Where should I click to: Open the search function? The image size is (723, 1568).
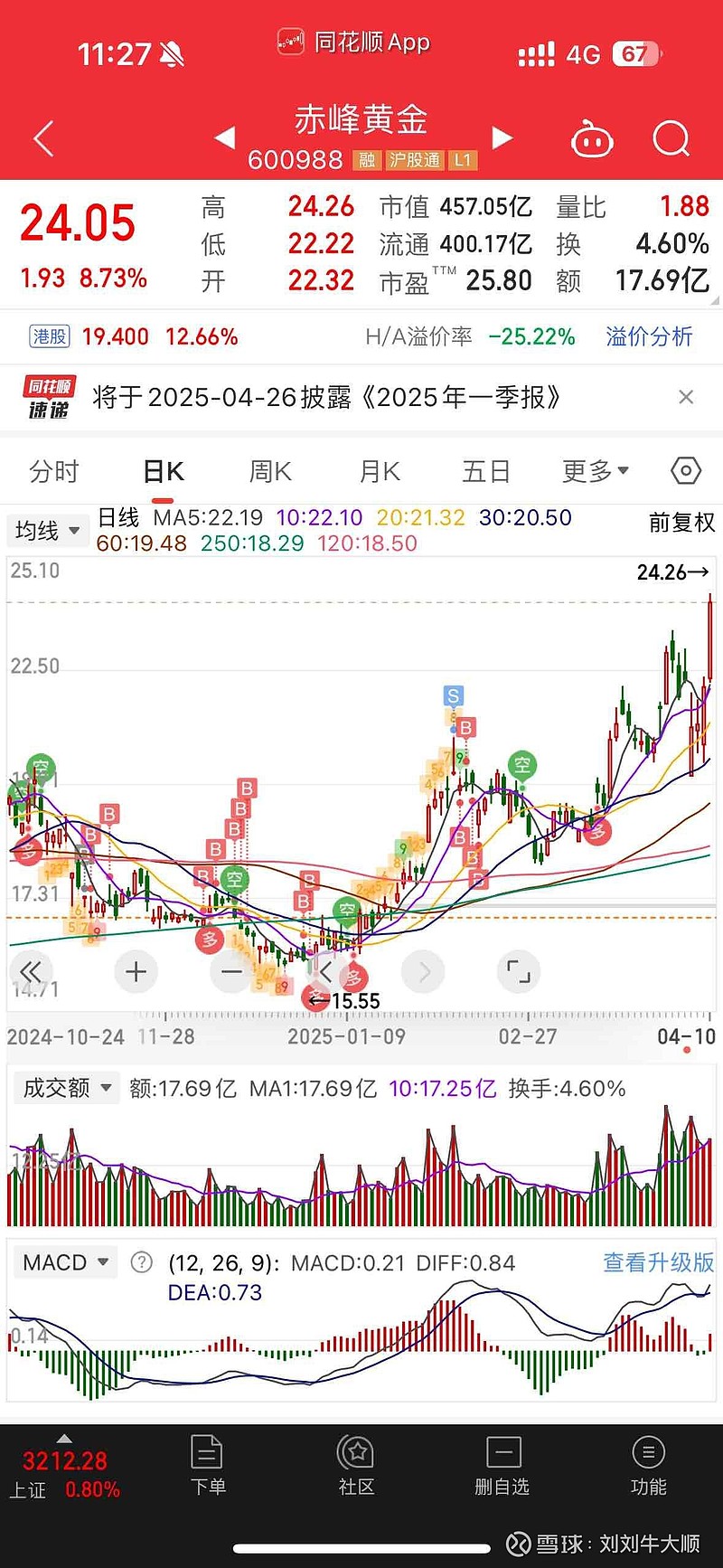point(671,137)
